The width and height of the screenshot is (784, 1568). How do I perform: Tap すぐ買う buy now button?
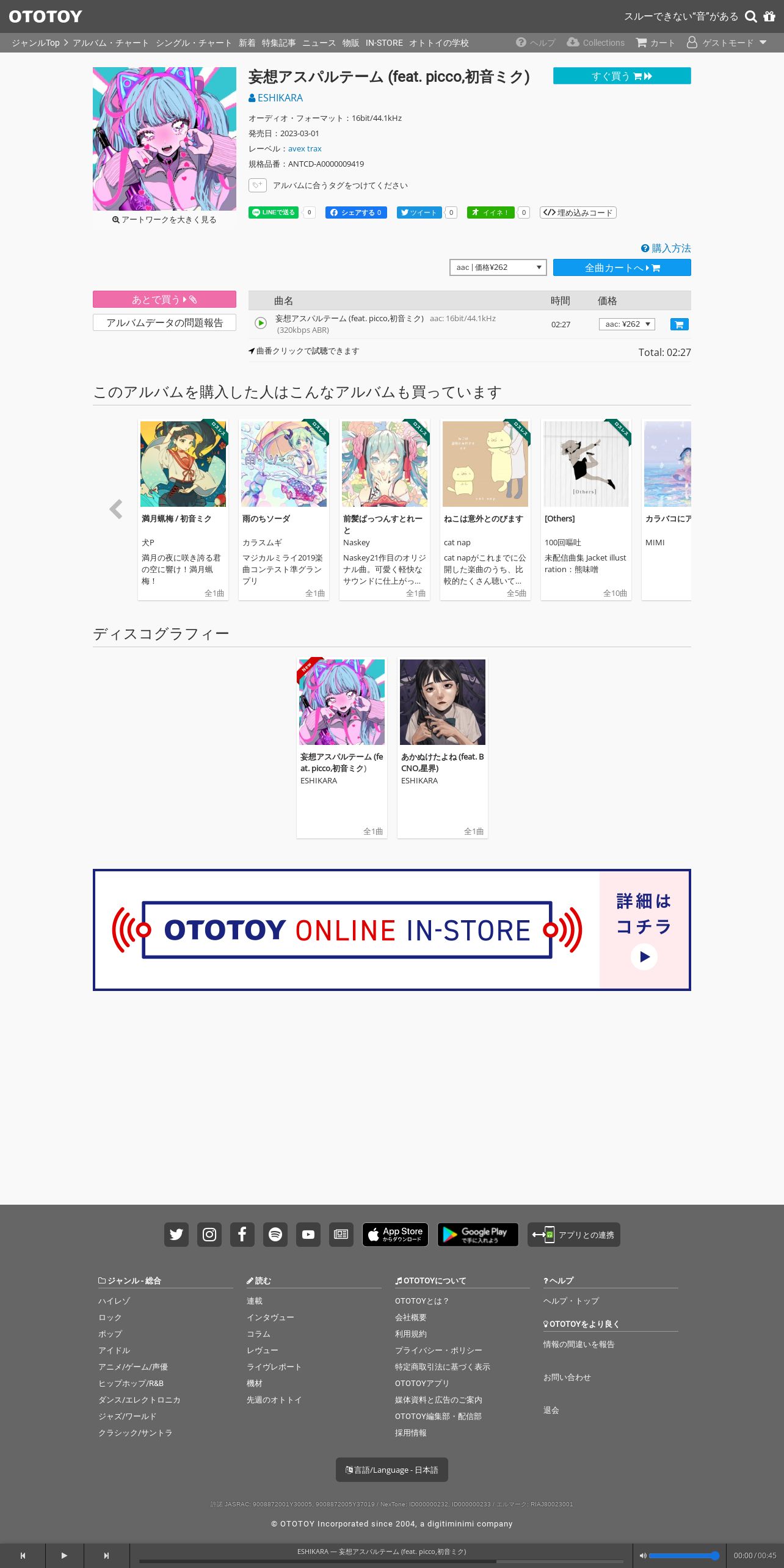[622, 76]
